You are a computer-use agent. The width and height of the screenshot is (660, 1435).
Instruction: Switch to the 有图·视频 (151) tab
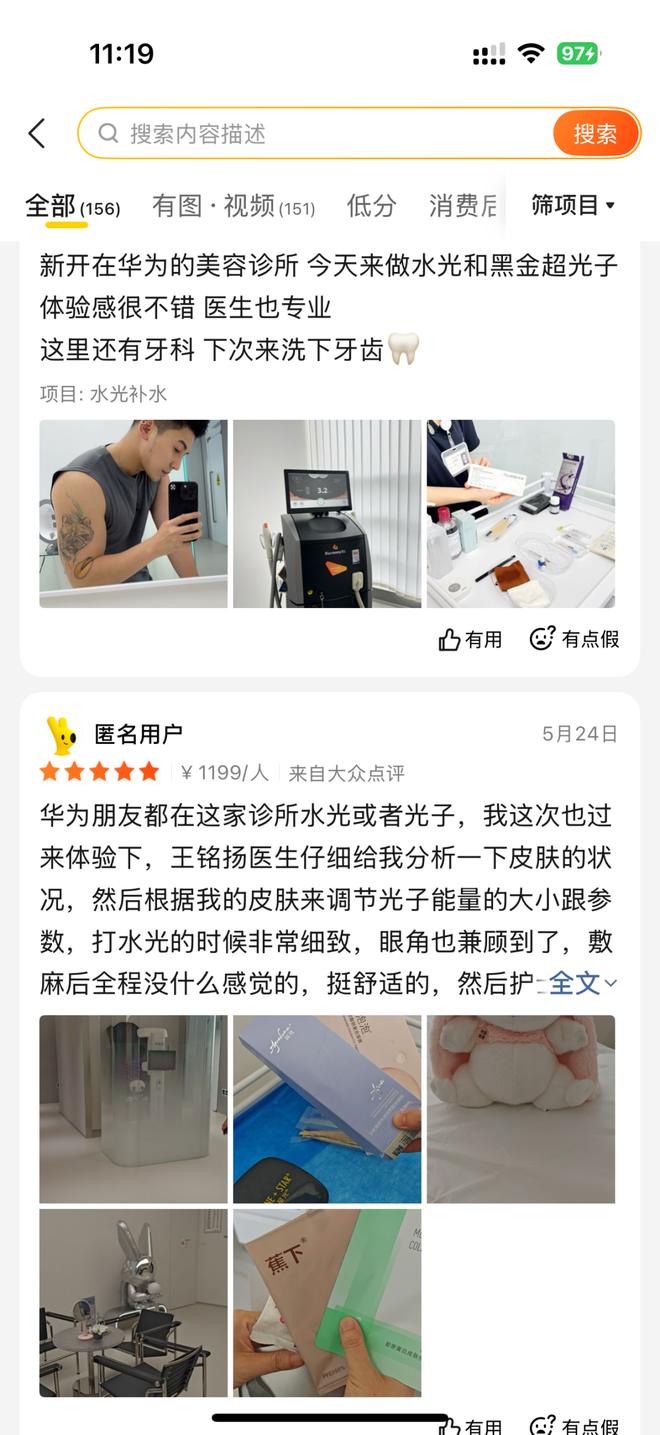233,206
